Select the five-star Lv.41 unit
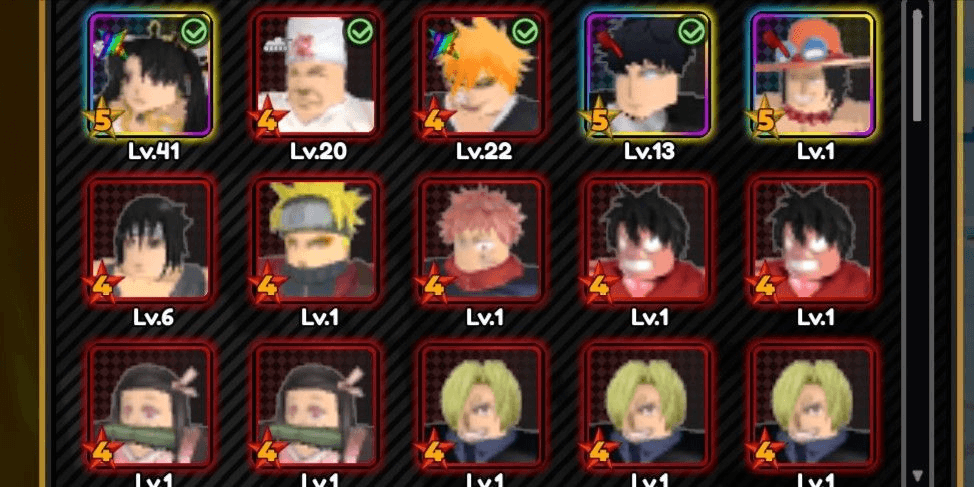Image resolution: width=974 pixels, height=487 pixels. [150, 75]
